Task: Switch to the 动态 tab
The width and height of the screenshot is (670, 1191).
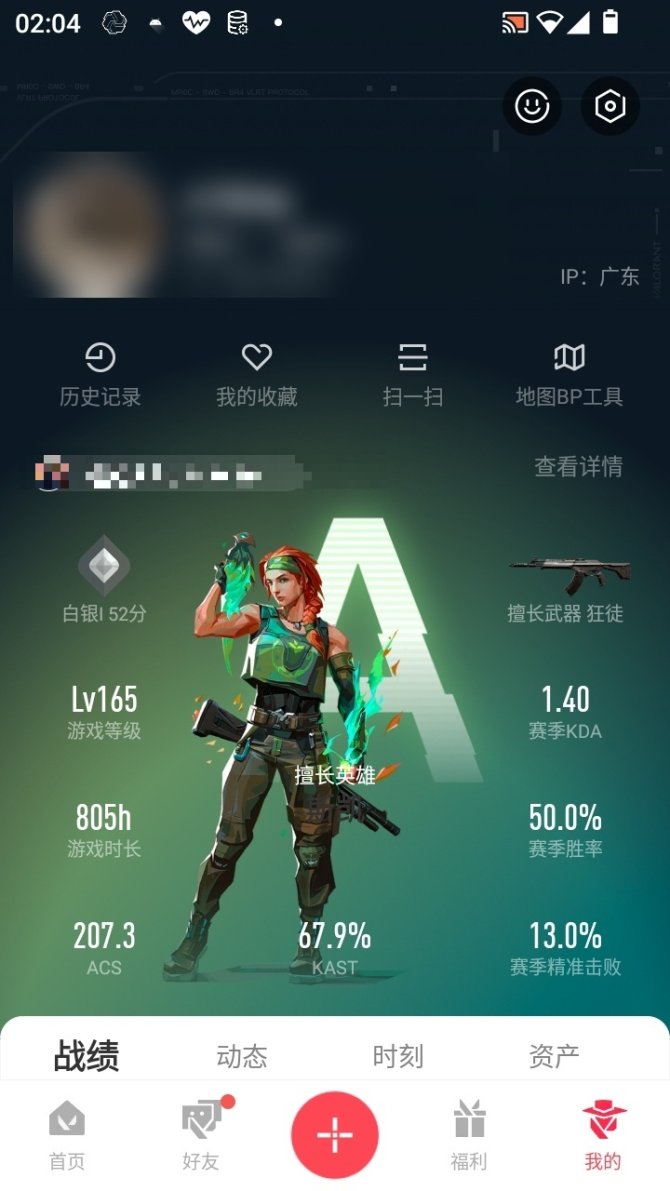Action: pyautogui.click(x=242, y=1056)
